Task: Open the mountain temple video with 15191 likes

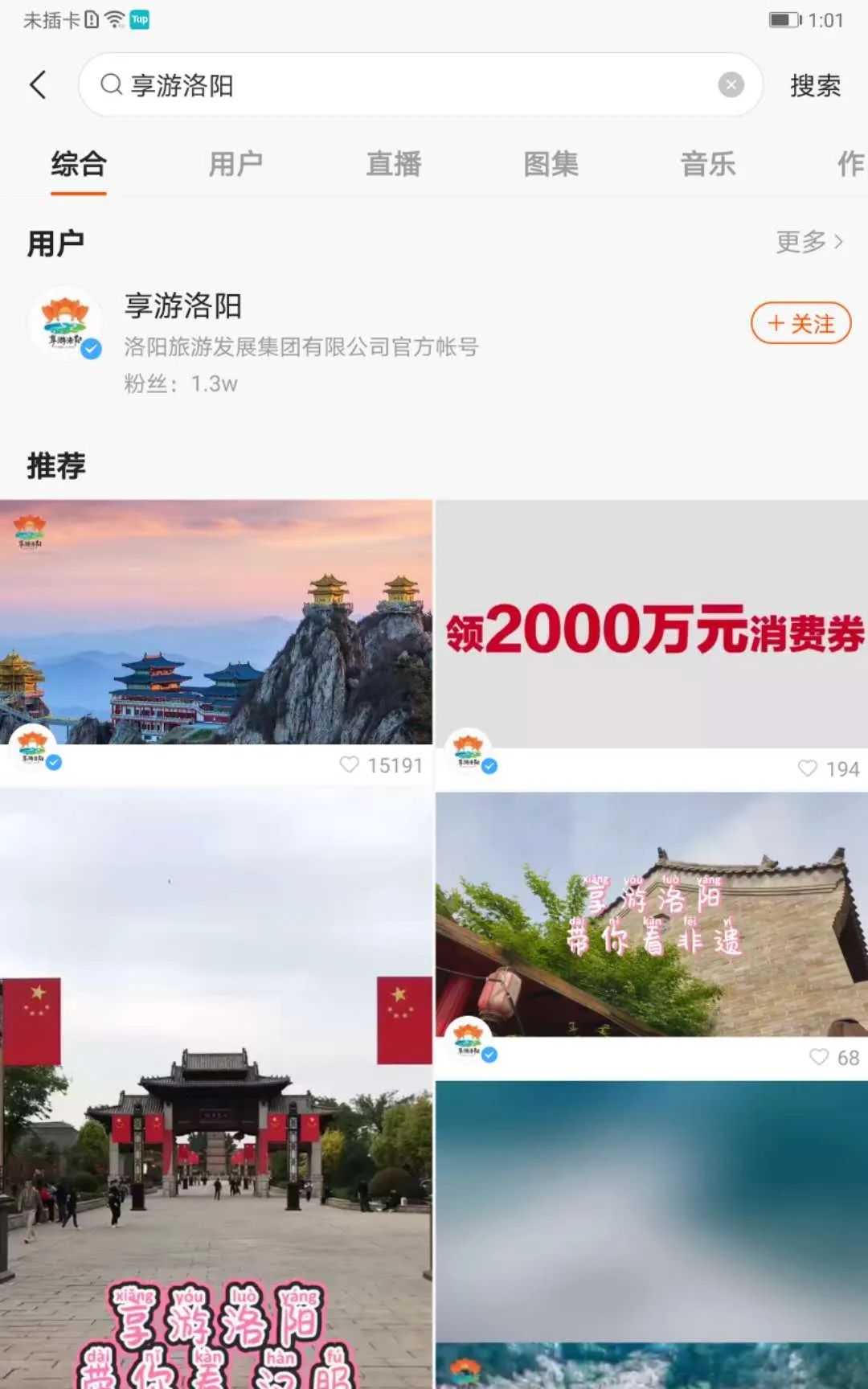Action: (x=215, y=622)
